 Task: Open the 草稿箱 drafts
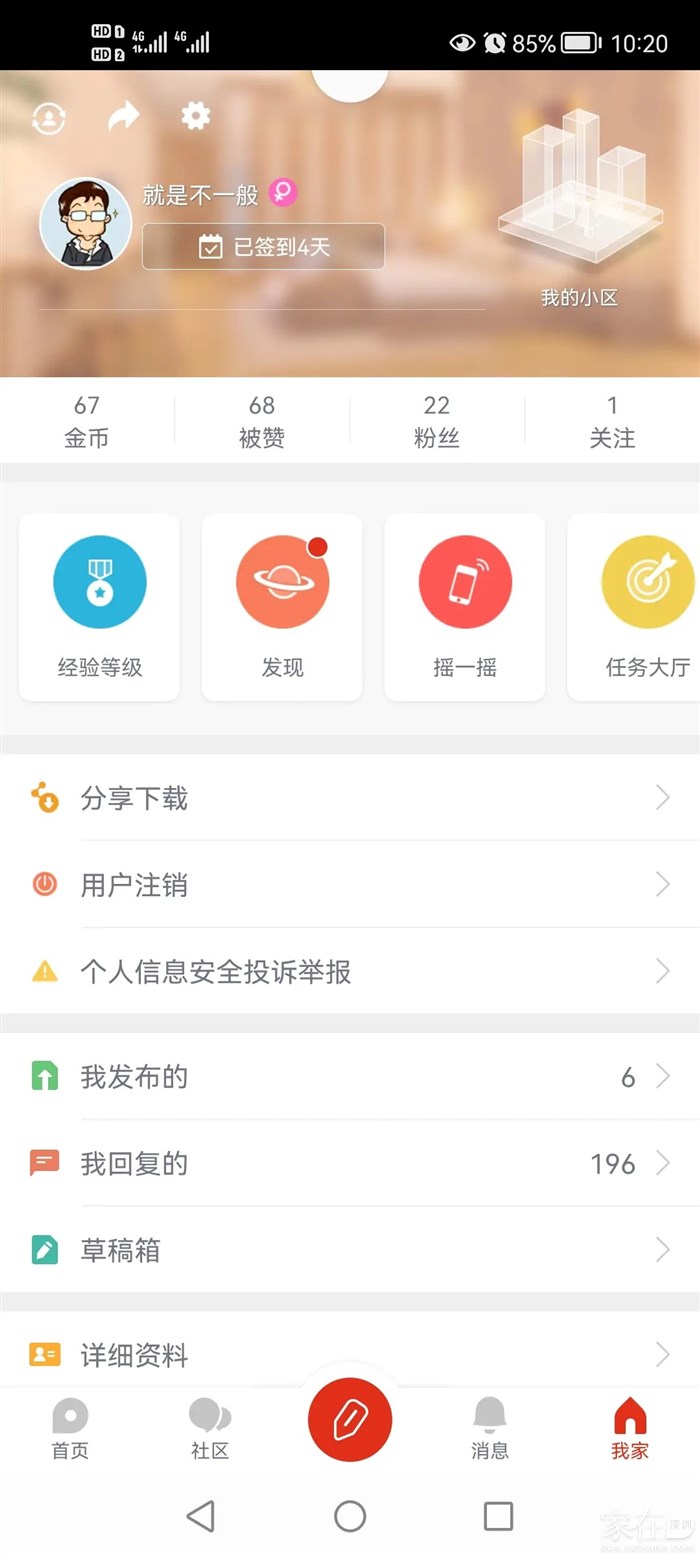coord(350,1250)
